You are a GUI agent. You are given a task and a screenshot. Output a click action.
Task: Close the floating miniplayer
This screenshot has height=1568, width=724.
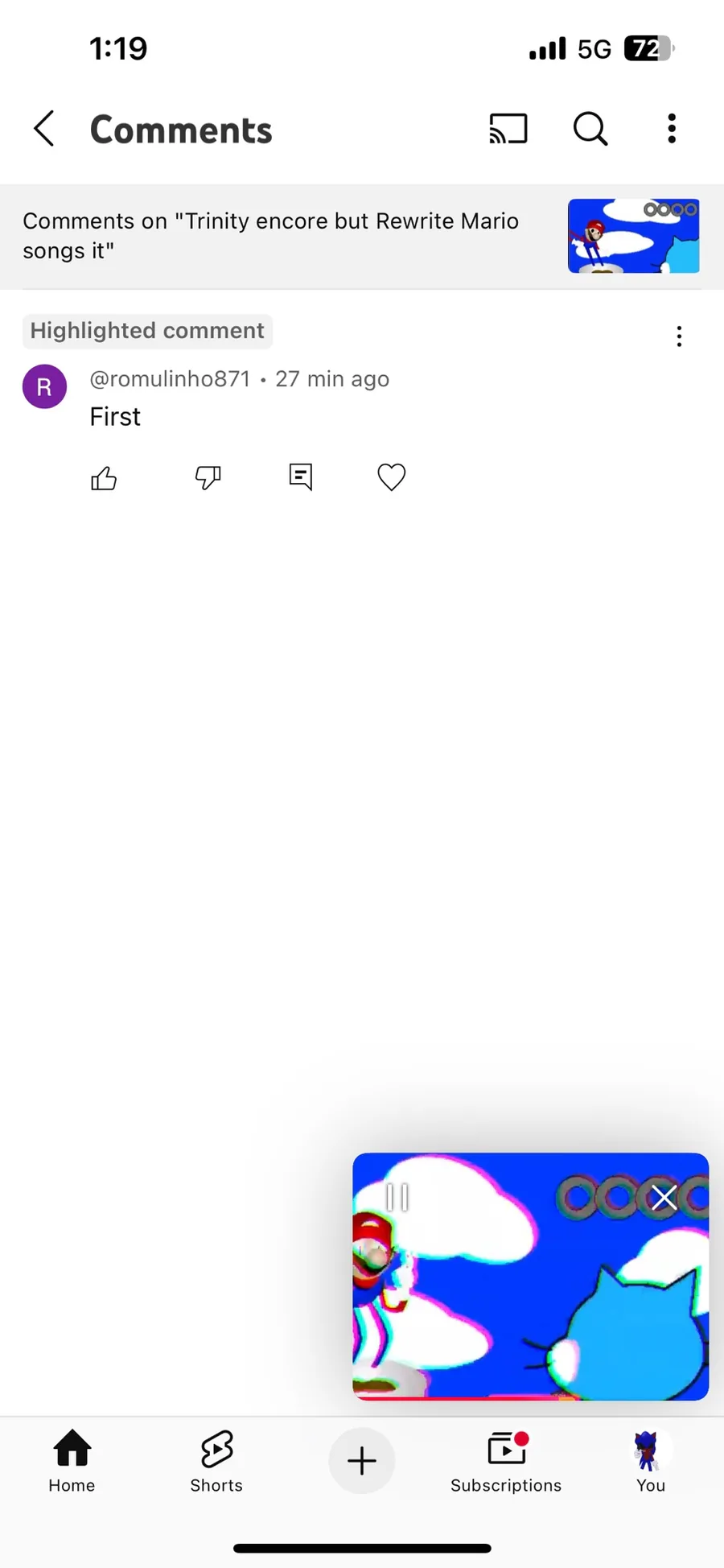point(664,1198)
